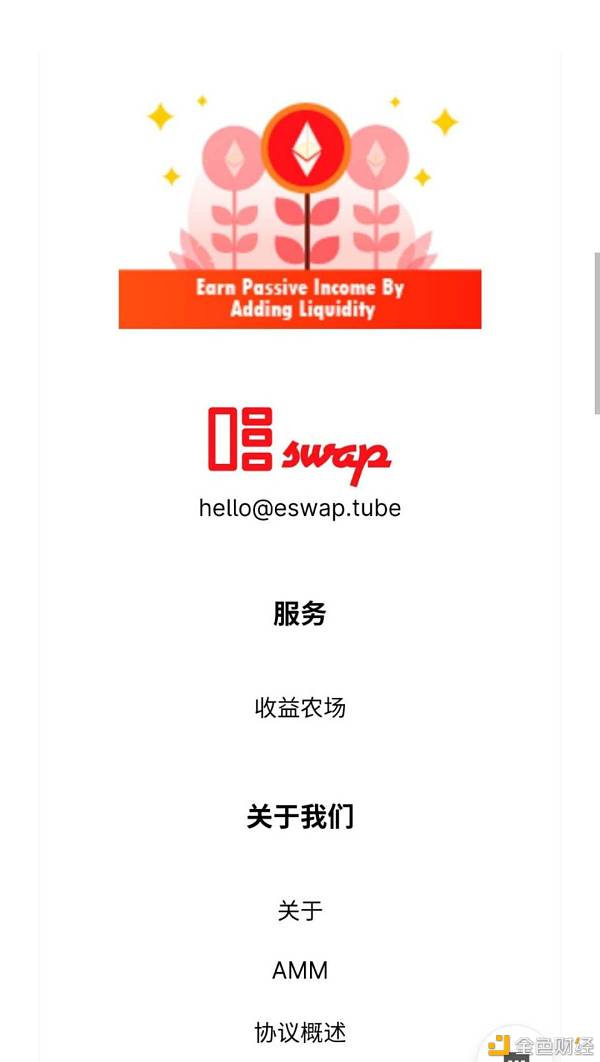Open the 关于 page link
This screenshot has width=600, height=1062.
(300, 911)
